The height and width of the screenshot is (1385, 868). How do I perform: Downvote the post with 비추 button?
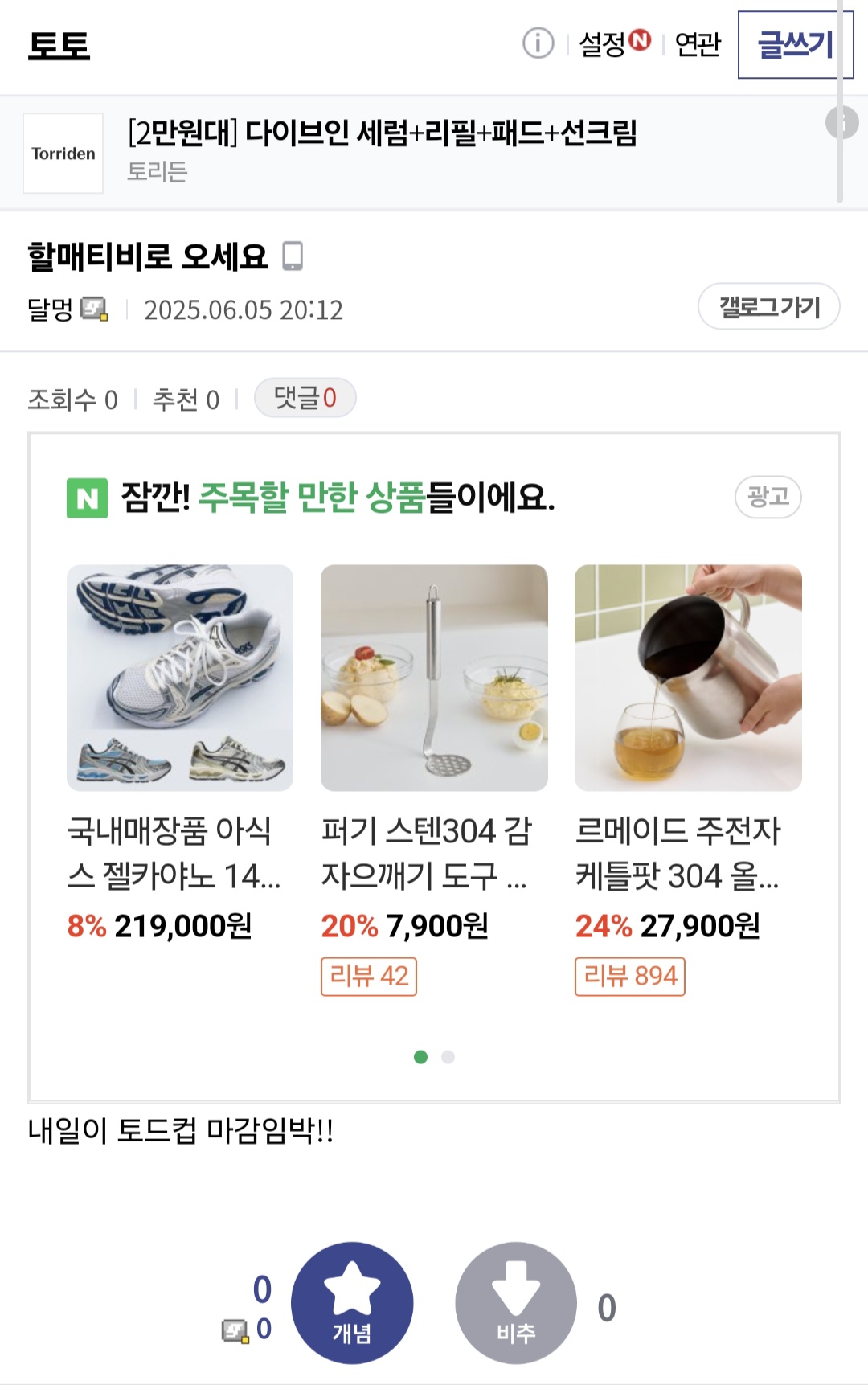click(x=516, y=1303)
